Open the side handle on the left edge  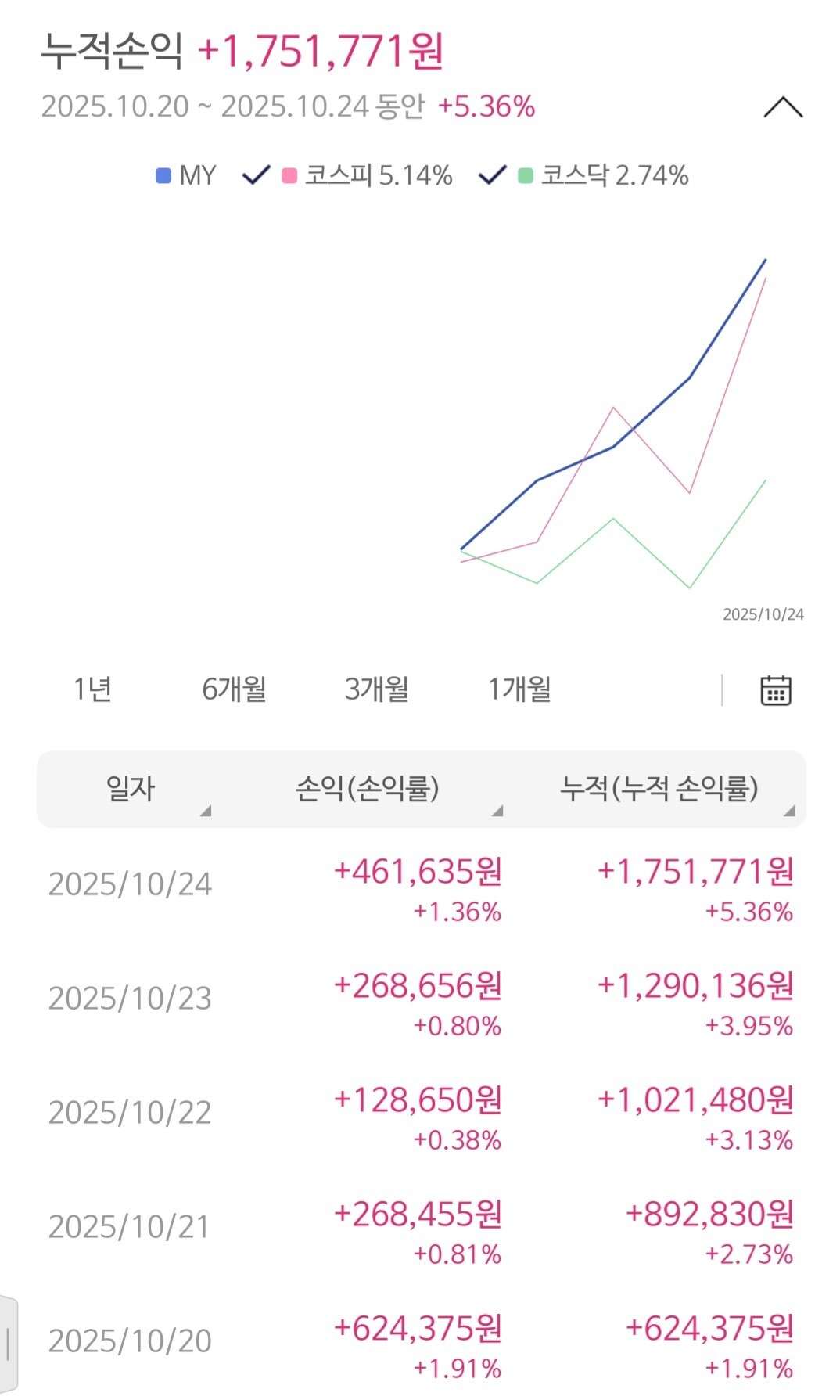tap(8, 1344)
